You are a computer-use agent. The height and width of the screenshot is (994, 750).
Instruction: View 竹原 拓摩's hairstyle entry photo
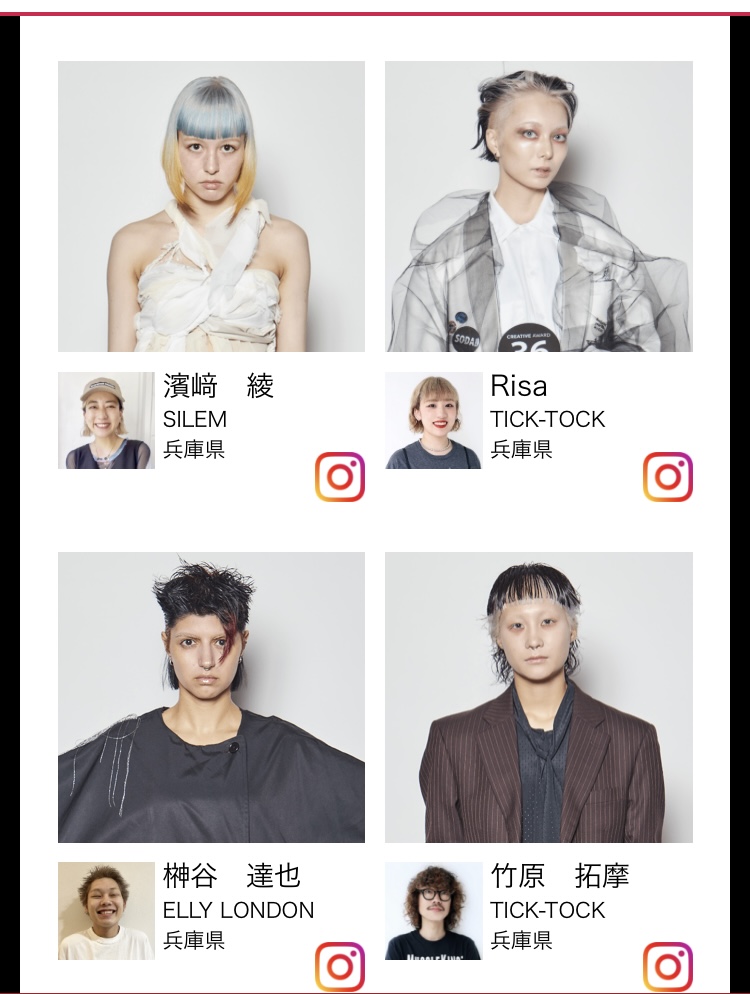tap(538, 697)
